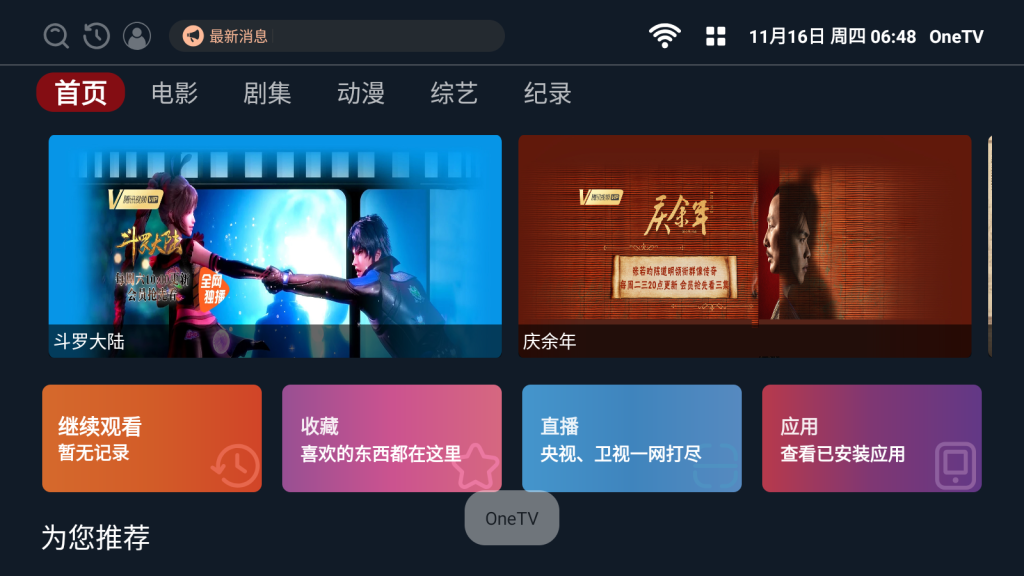Screen dimensions: 1024x576
Task: Open the 斗罗大陆 banner
Action: point(275,246)
